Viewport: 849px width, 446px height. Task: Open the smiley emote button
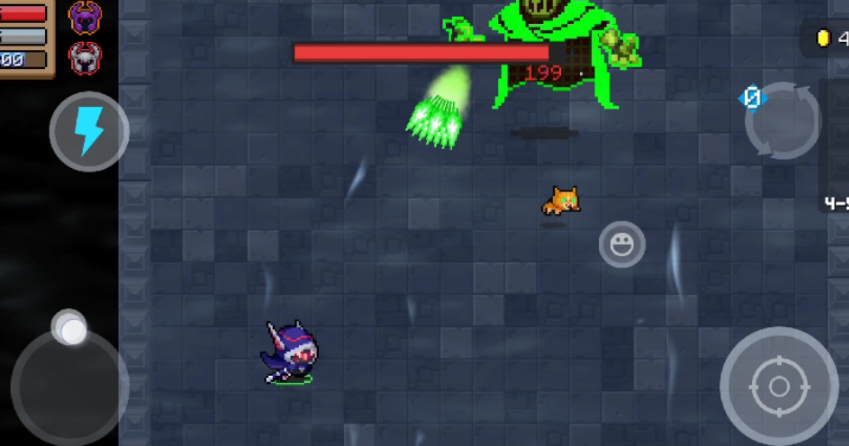coord(621,244)
